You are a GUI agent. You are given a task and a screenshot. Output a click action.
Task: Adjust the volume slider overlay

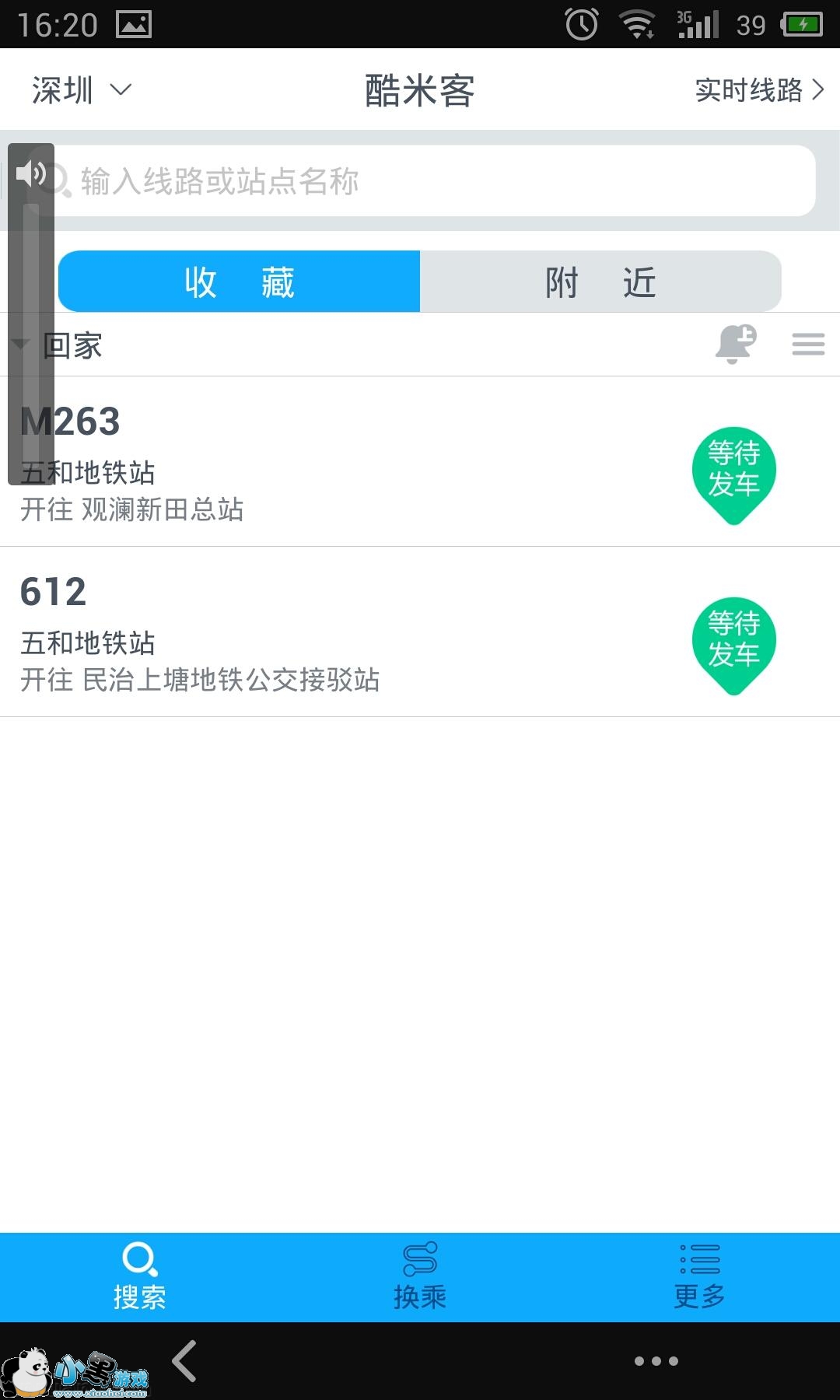[x=31, y=327]
